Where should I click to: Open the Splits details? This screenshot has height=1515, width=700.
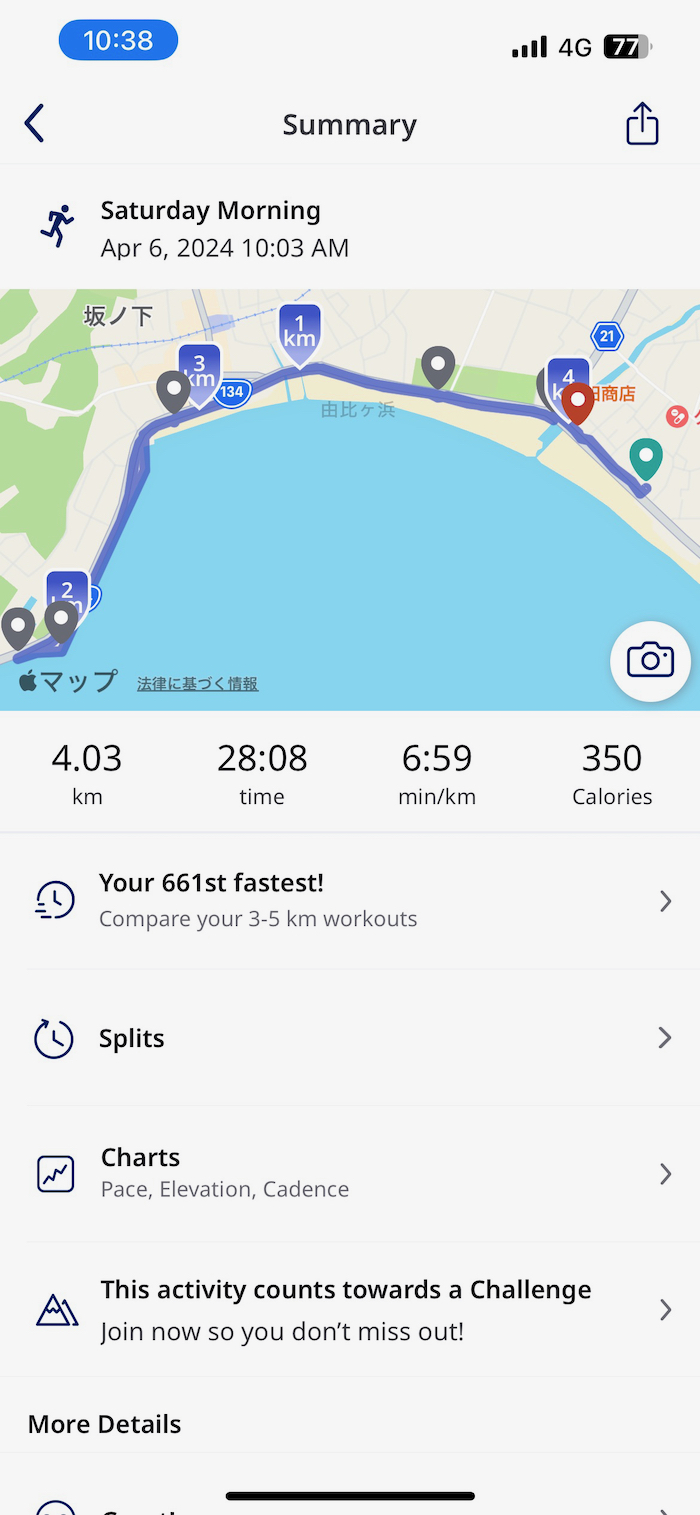point(350,1038)
